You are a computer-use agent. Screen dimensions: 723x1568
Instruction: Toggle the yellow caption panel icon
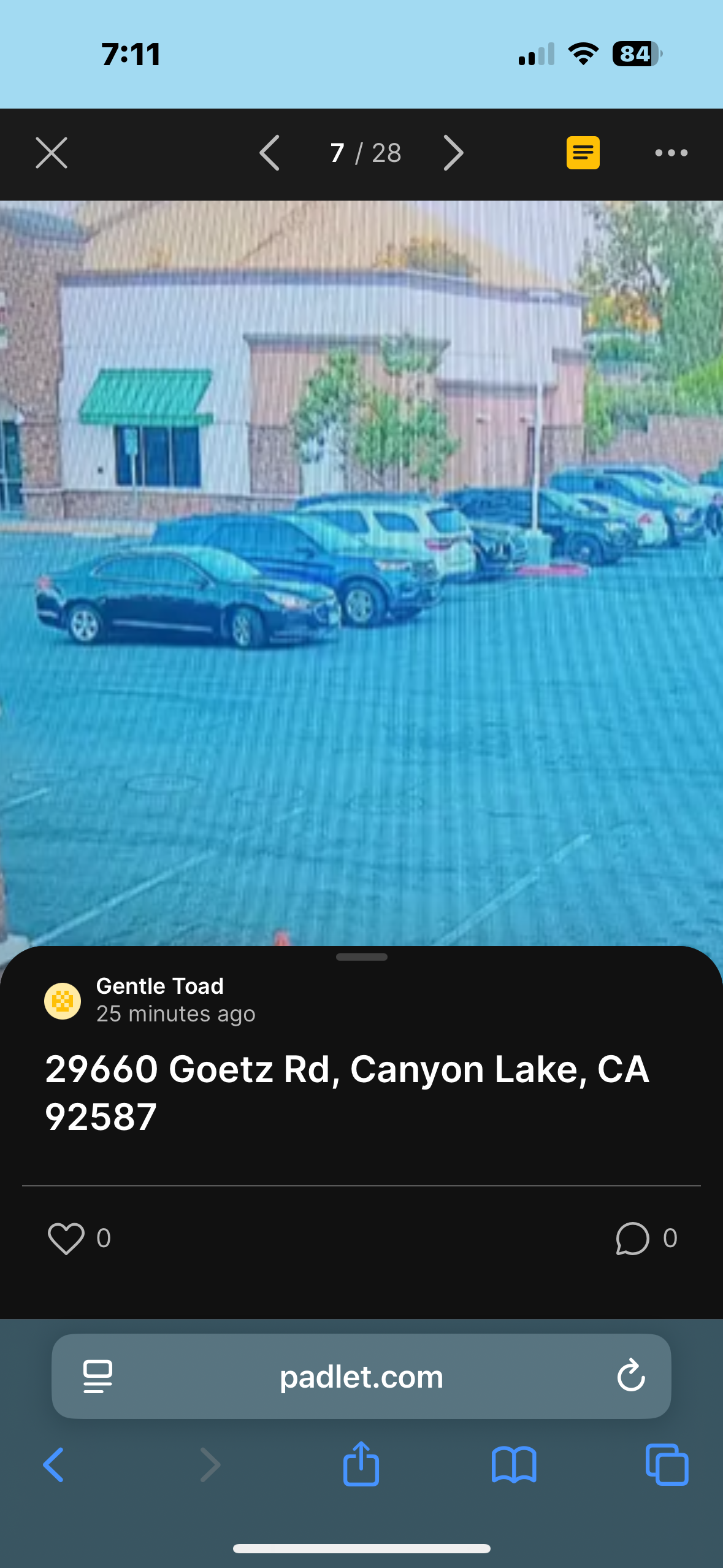[583, 153]
